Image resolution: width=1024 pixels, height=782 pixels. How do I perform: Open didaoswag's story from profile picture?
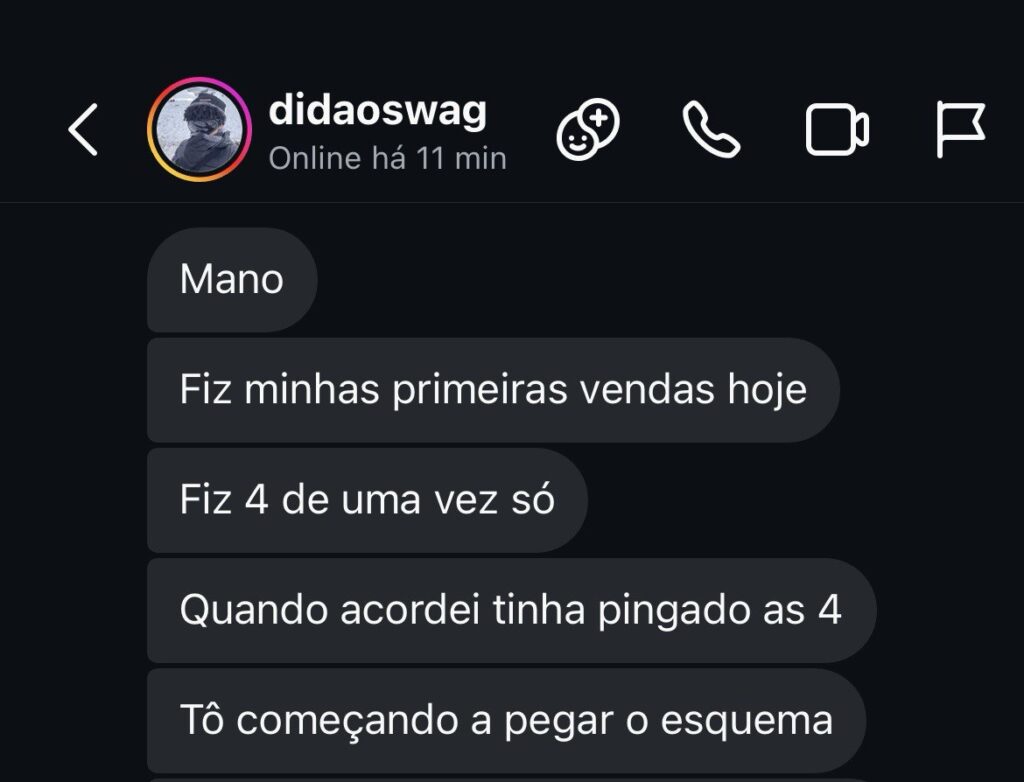tap(199, 130)
